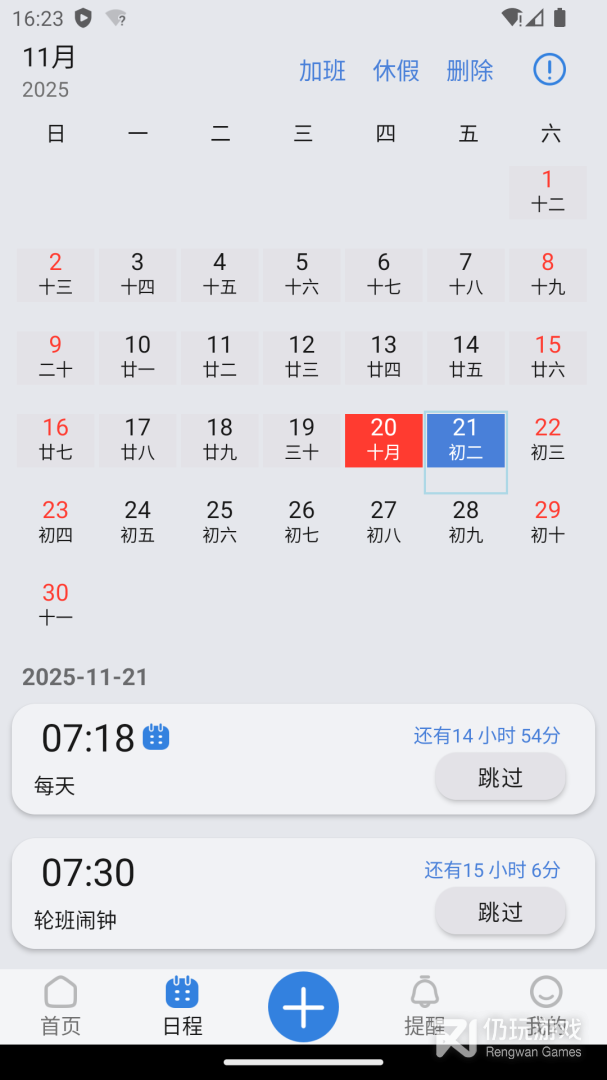This screenshot has width=607, height=1080.
Task: Select November 3 in the calendar
Action: point(138,274)
